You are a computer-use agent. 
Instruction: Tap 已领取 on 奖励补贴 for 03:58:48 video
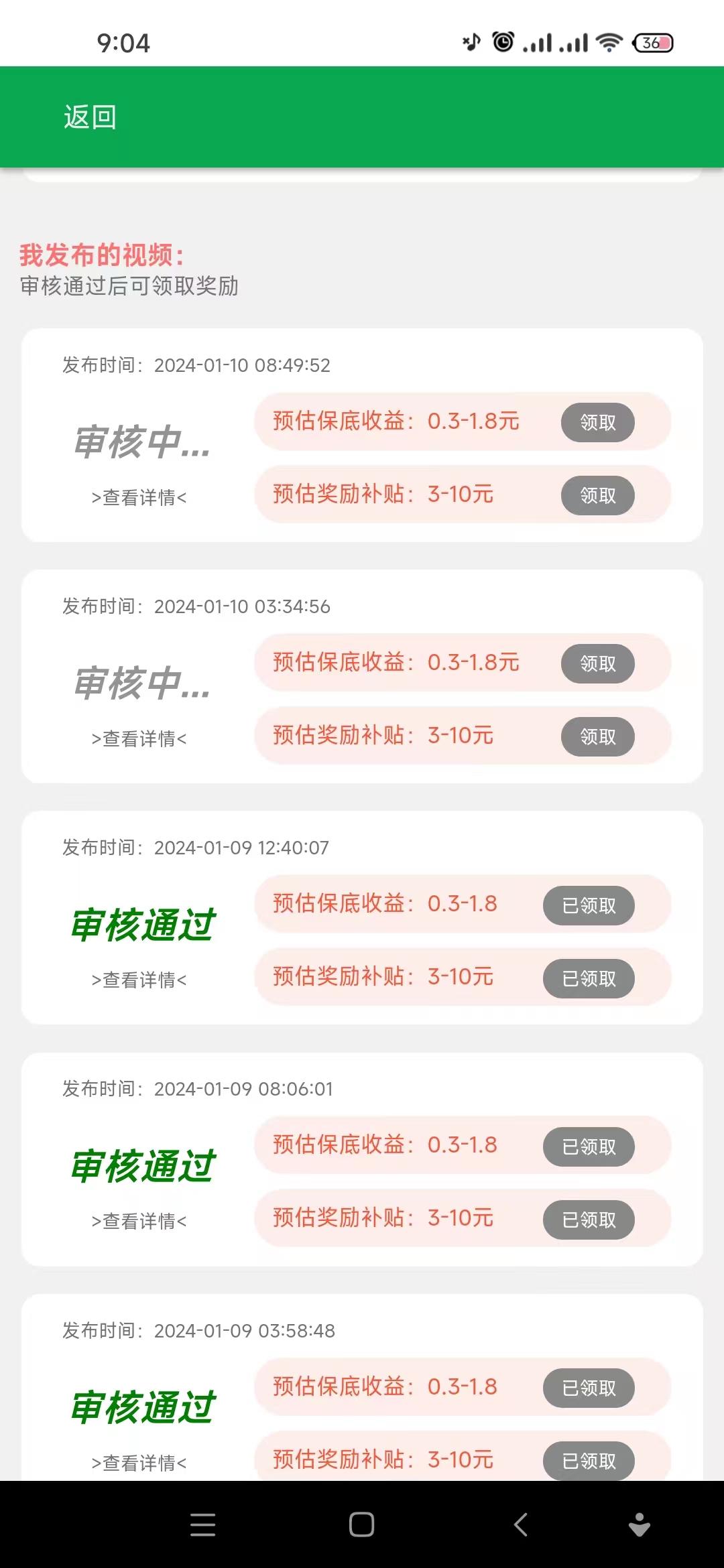[x=589, y=1461]
